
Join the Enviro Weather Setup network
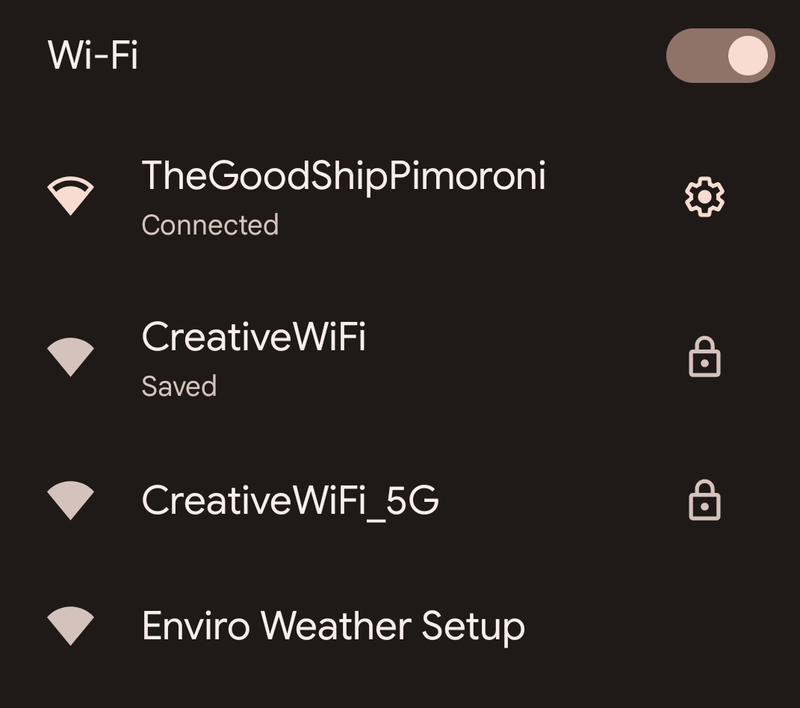(332, 627)
